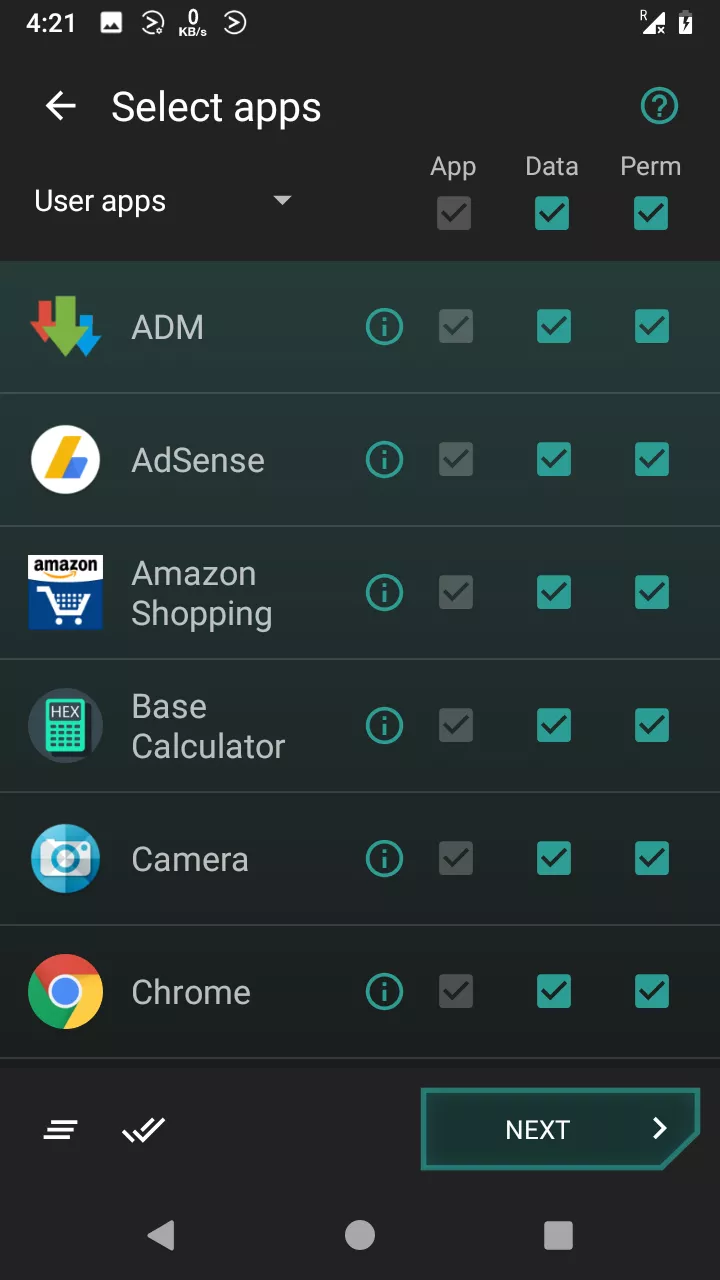Expand the User apps dropdown
This screenshot has height=1280, width=720.
(163, 201)
